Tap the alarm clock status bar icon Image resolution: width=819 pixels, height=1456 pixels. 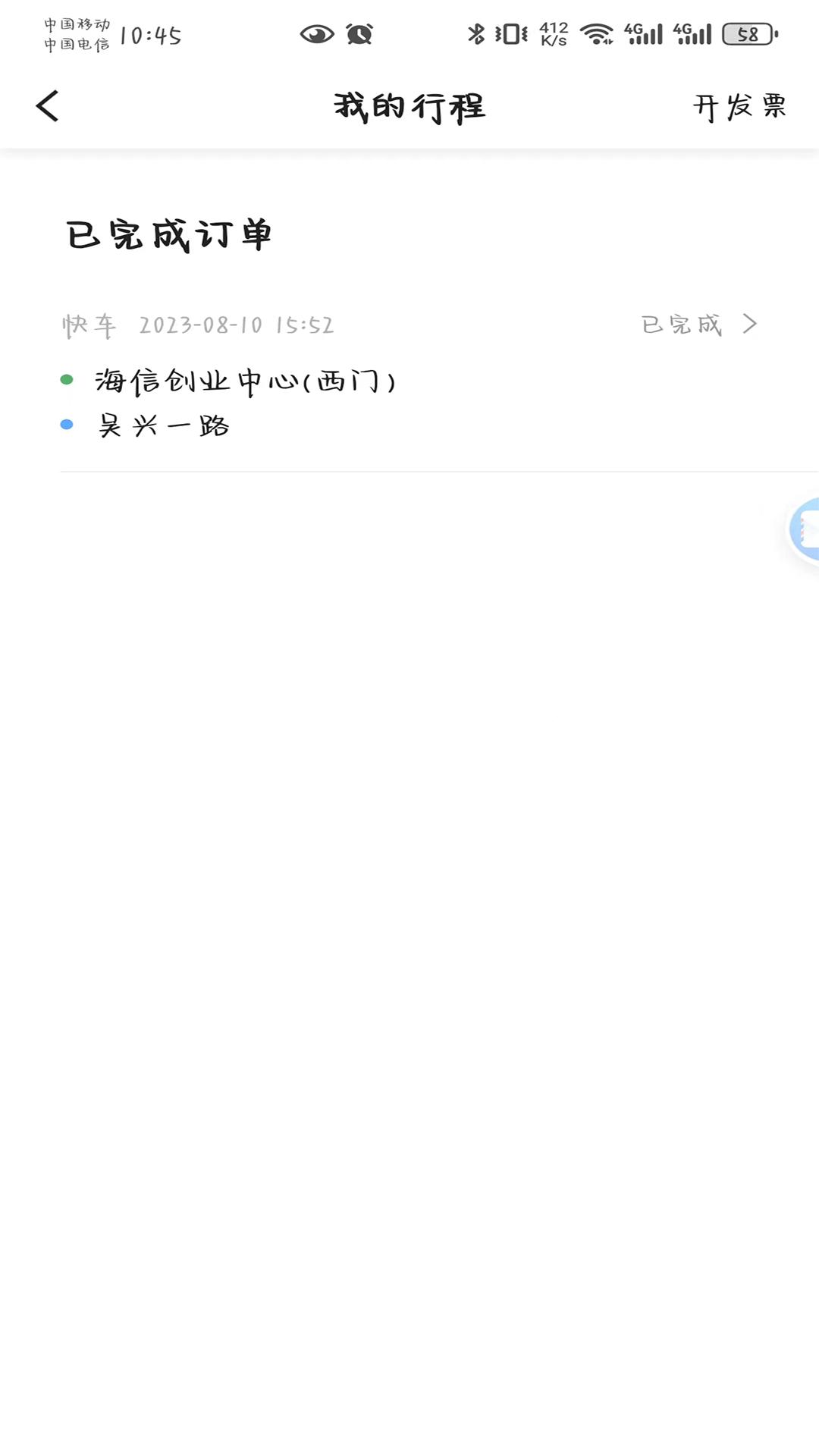tap(358, 34)
